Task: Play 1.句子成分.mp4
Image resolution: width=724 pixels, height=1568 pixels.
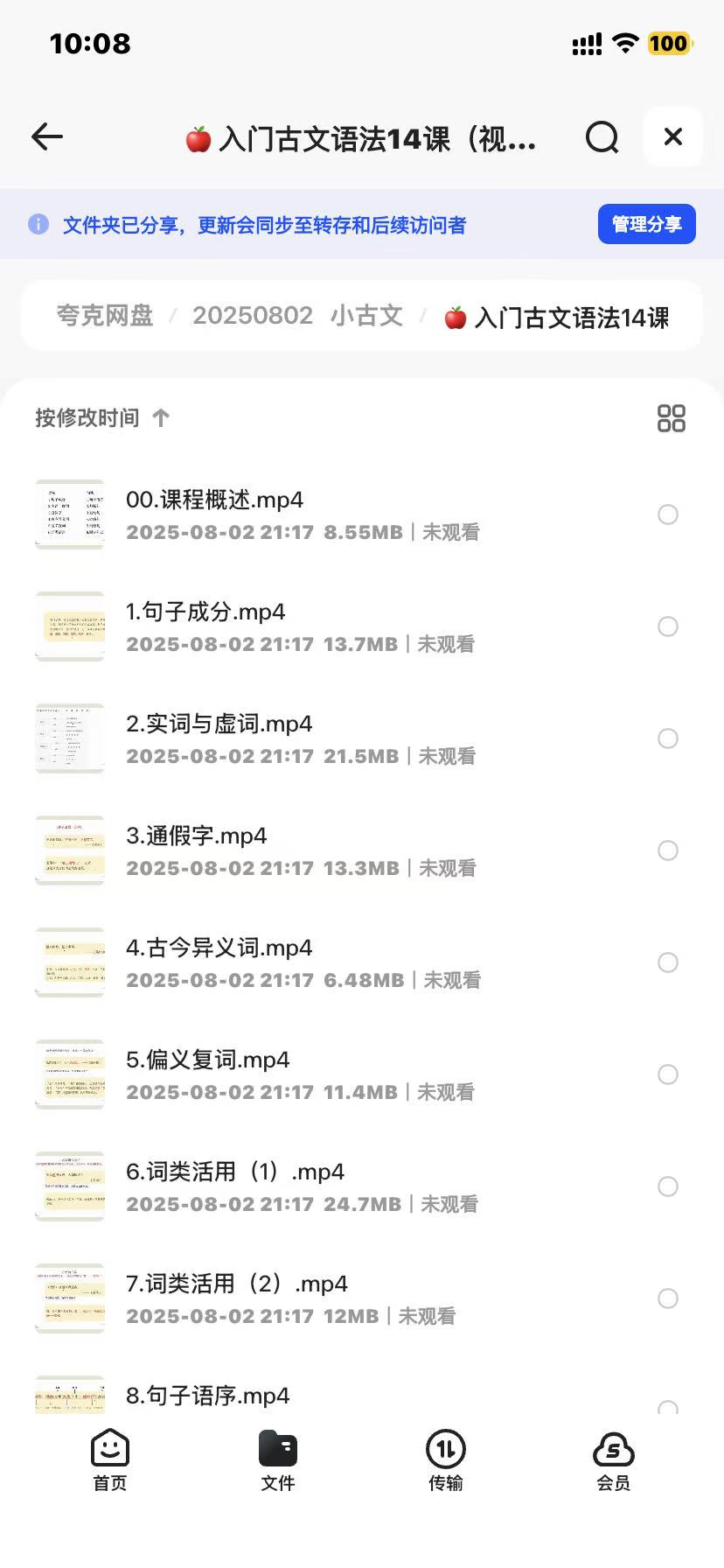Action: 205,612
